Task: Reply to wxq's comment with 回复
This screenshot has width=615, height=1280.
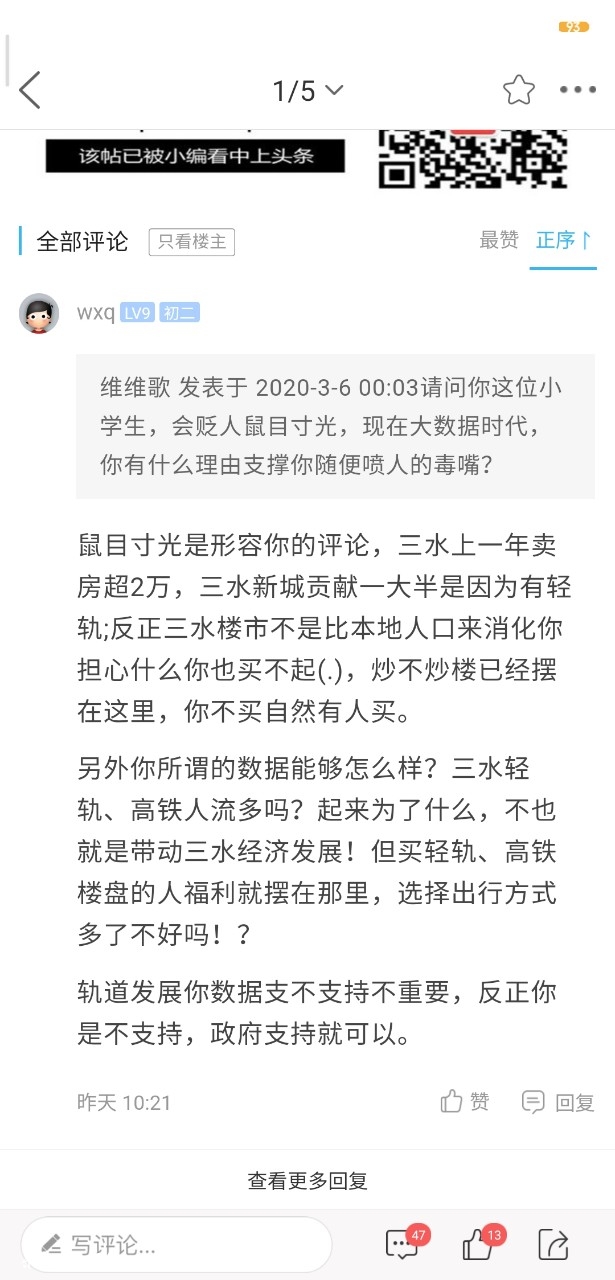Action: point(558,1102)
